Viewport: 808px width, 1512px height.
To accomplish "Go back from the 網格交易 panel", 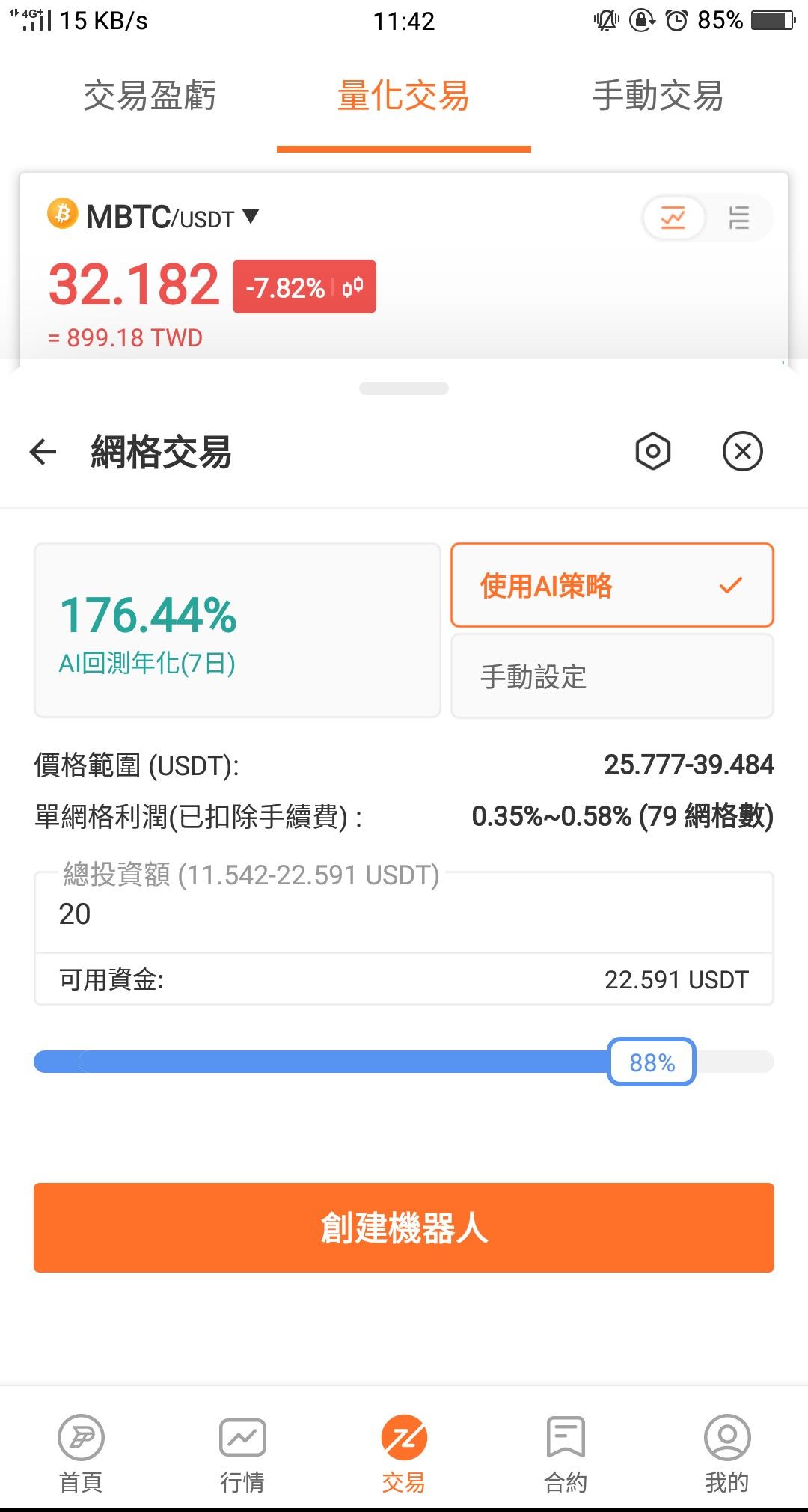I will click(x=43, y=451).
